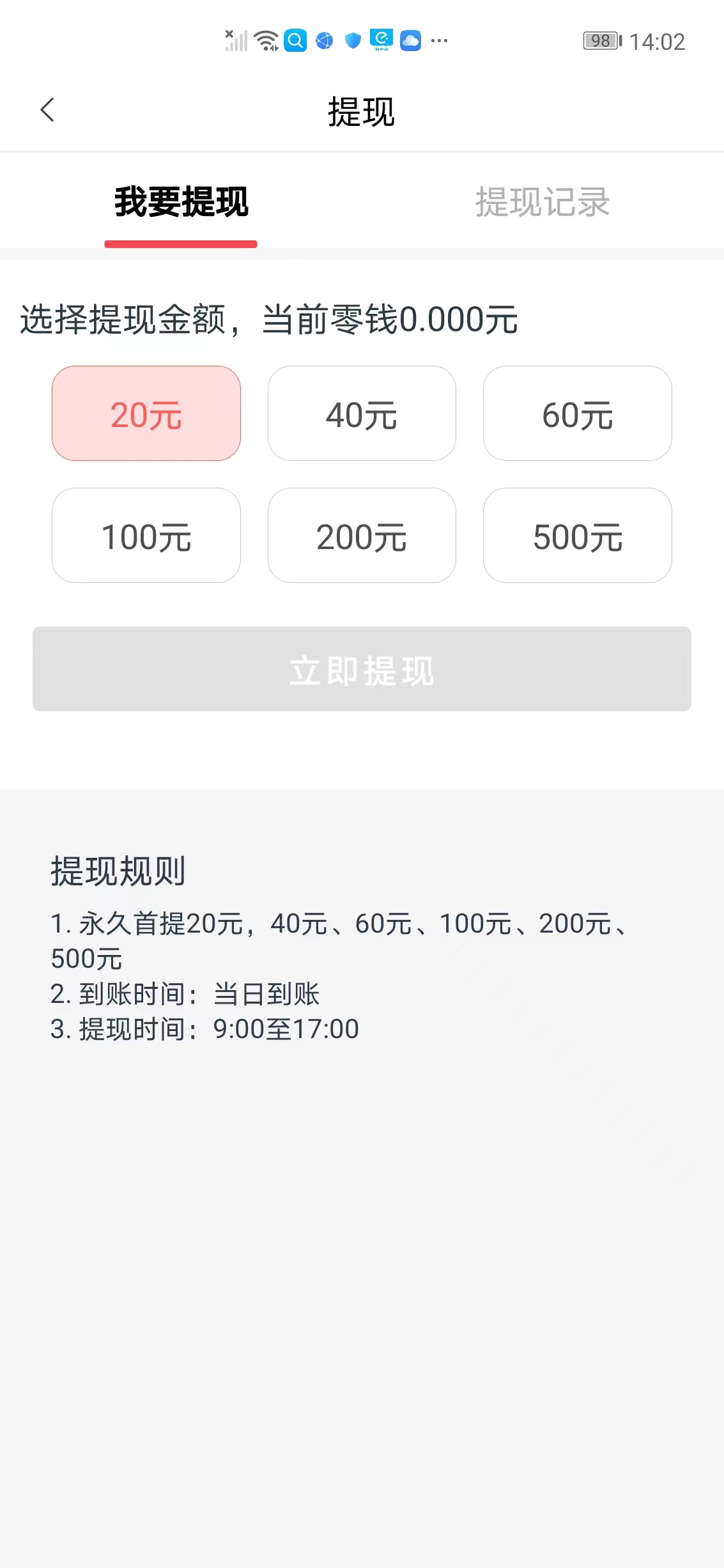Viewport: 724px width, 1568px height.
Task: Tap the cloud weather notification icon
Action: (410, 41)
